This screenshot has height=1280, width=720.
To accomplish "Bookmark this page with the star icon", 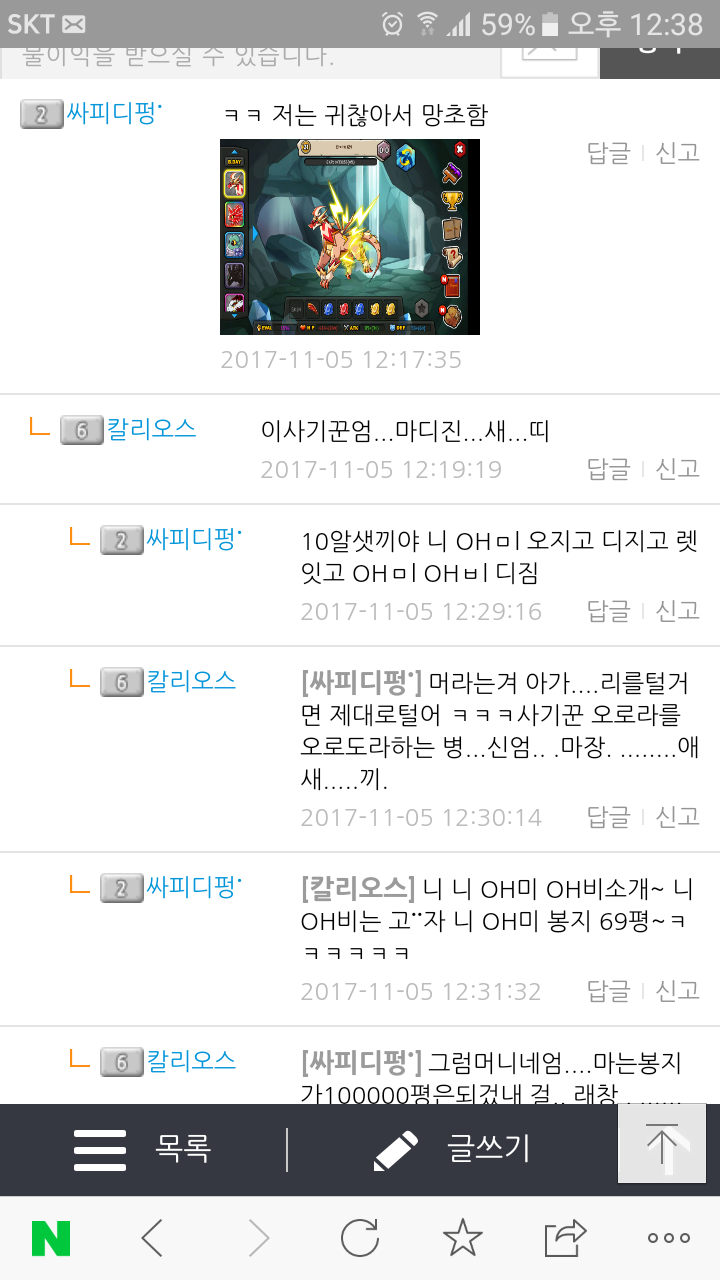I will coord(462,1239).
